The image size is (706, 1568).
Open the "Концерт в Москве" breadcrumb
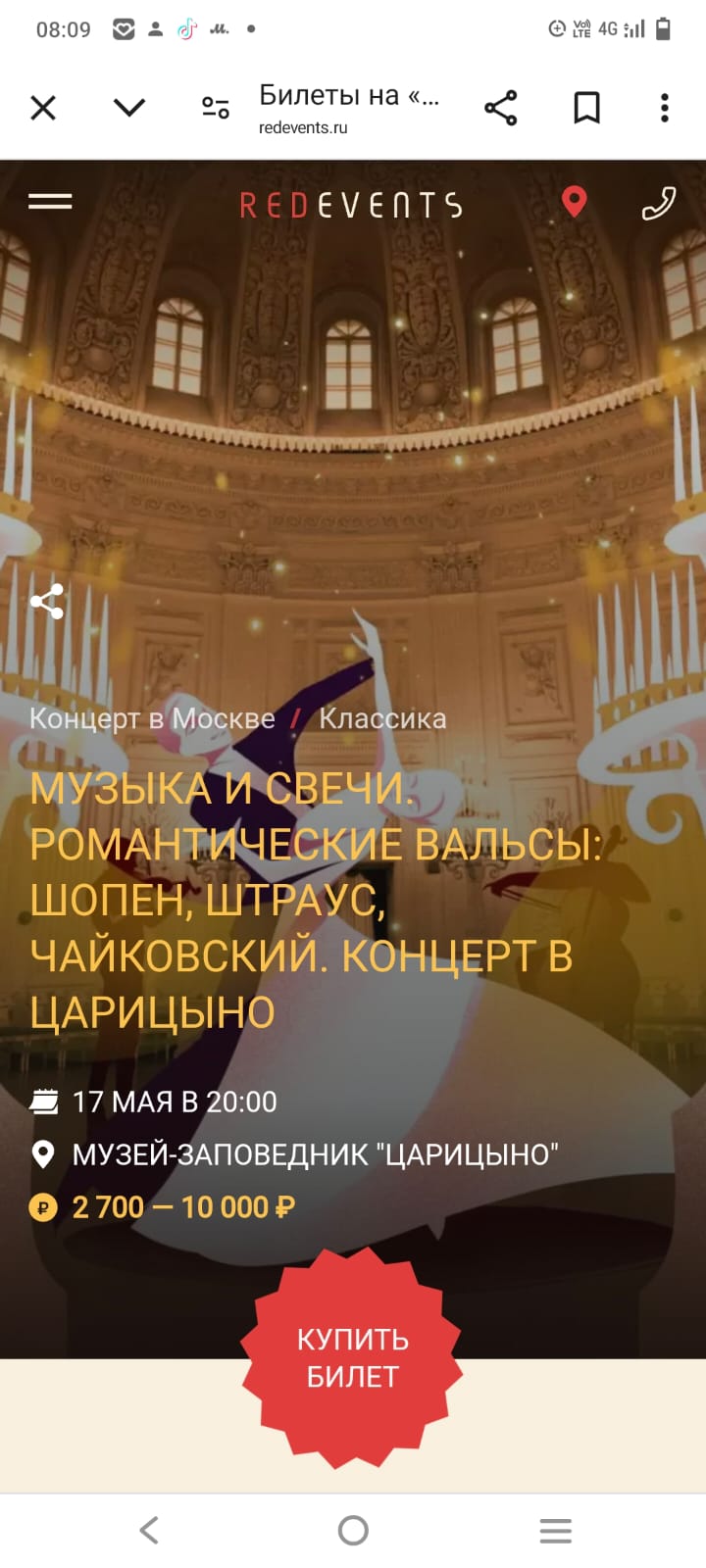(x=152, y=718)
